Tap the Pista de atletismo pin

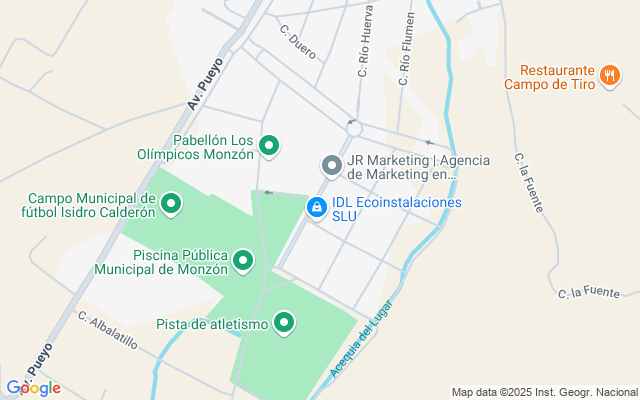coord(284,323)
